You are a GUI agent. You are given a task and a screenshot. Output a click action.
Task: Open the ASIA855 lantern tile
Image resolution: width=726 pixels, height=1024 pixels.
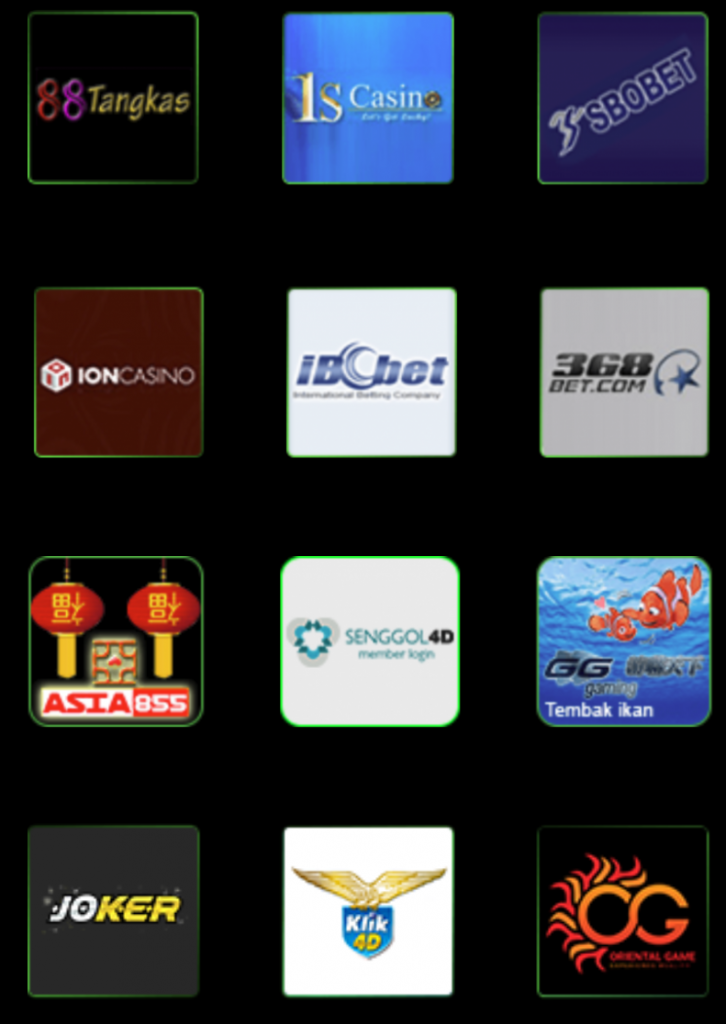116,641
